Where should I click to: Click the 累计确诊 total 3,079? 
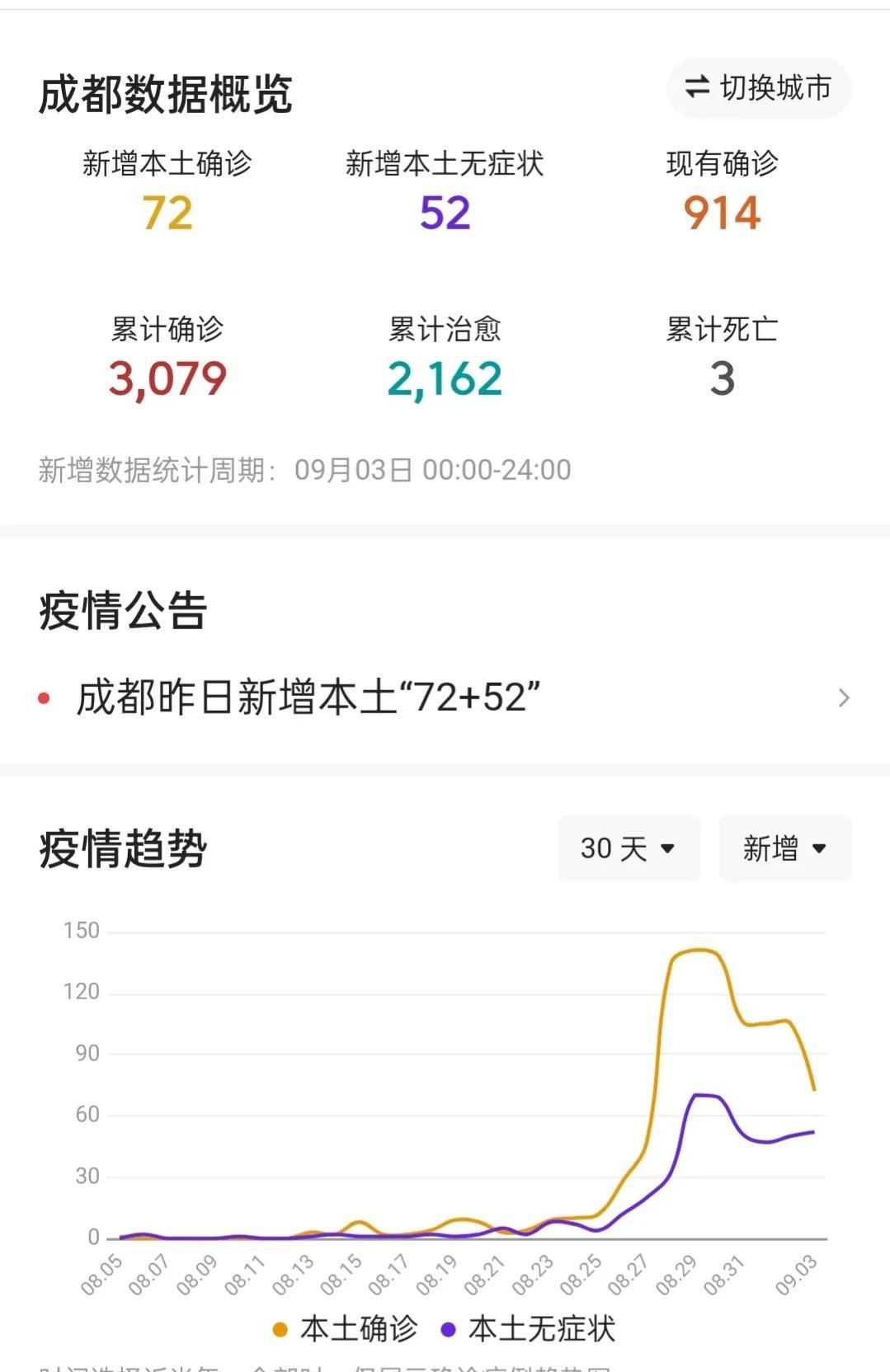pyautogui.click(x=167, y=376)
